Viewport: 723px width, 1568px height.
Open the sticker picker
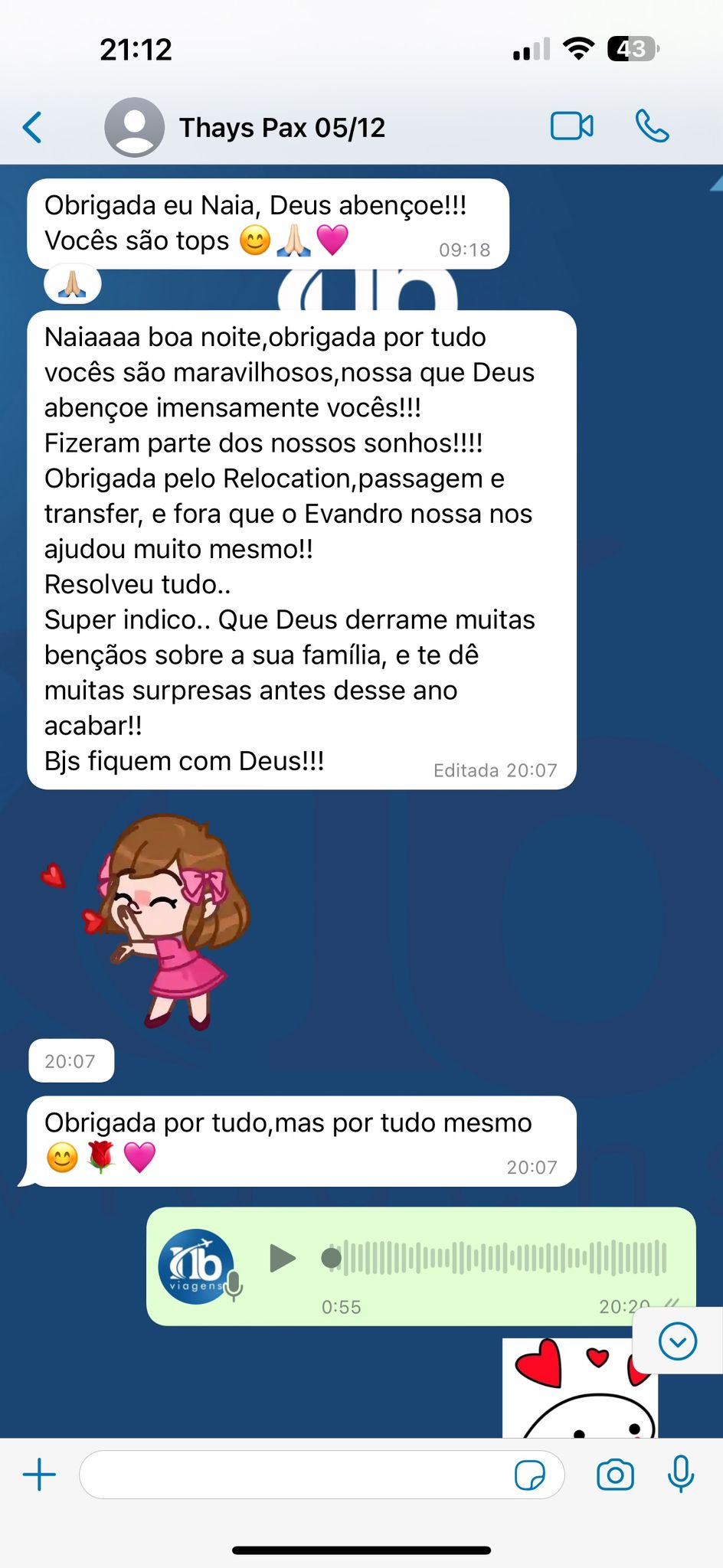530,1475
